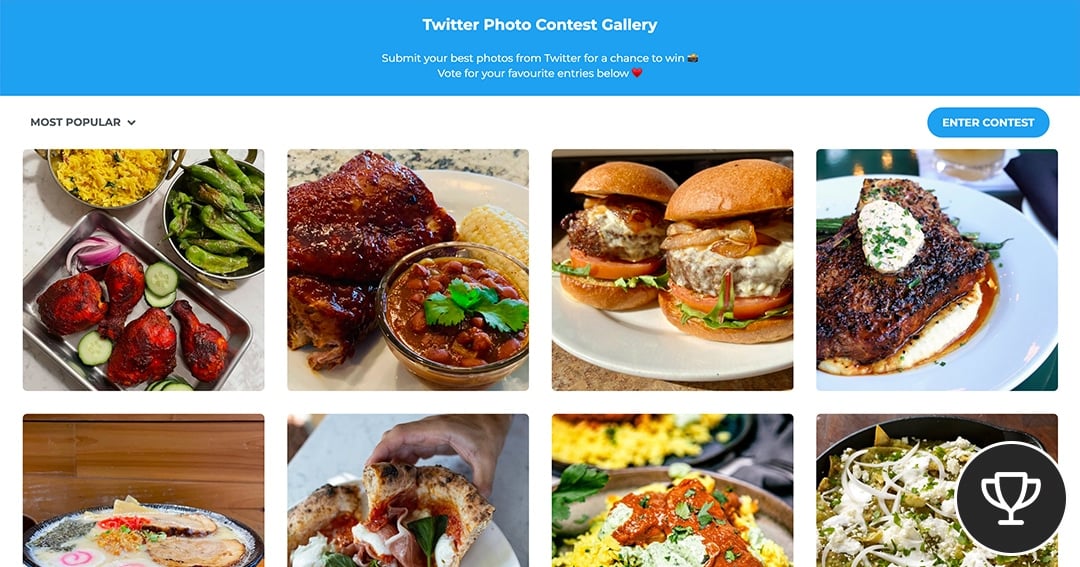Expand the Most Popular sort dropdown
The width and height of the screenshot is (1080, 567).
83,122
